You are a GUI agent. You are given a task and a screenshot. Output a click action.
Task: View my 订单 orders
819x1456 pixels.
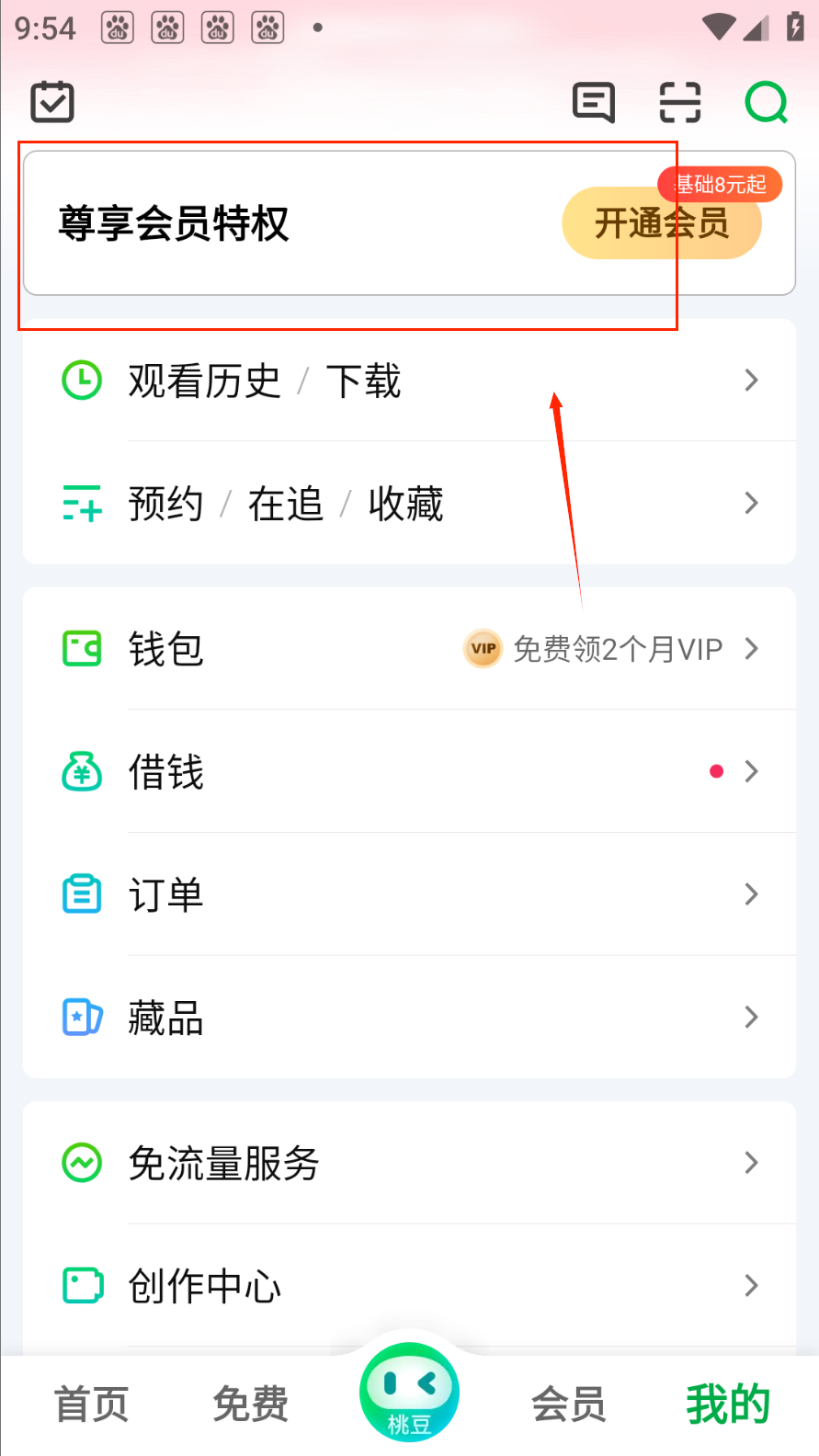click(409, 894)
